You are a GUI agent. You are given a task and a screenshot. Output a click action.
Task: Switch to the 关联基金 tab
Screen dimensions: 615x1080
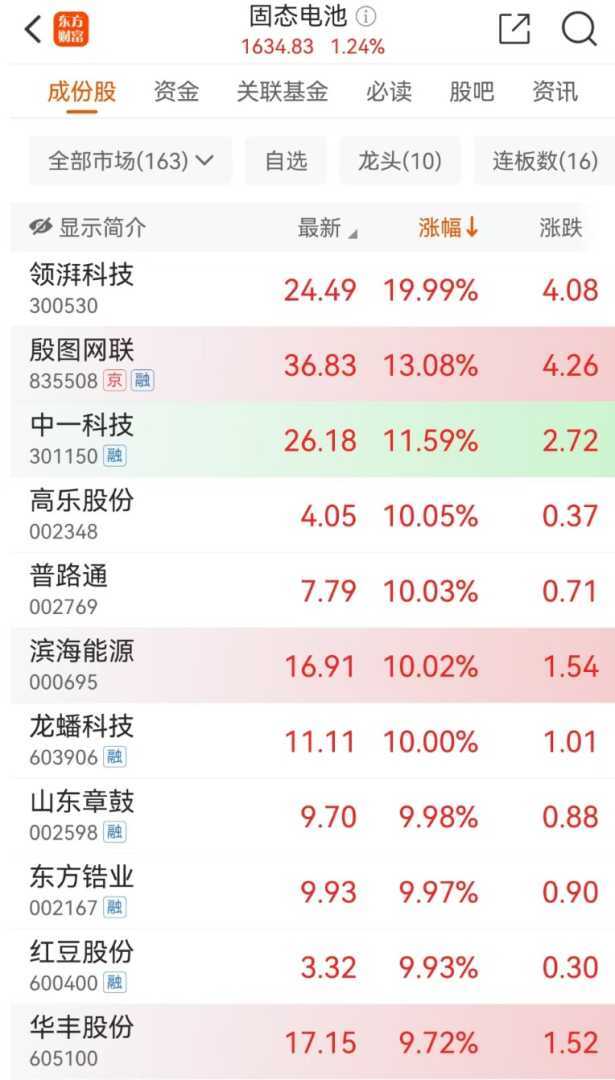click(282, 92)
